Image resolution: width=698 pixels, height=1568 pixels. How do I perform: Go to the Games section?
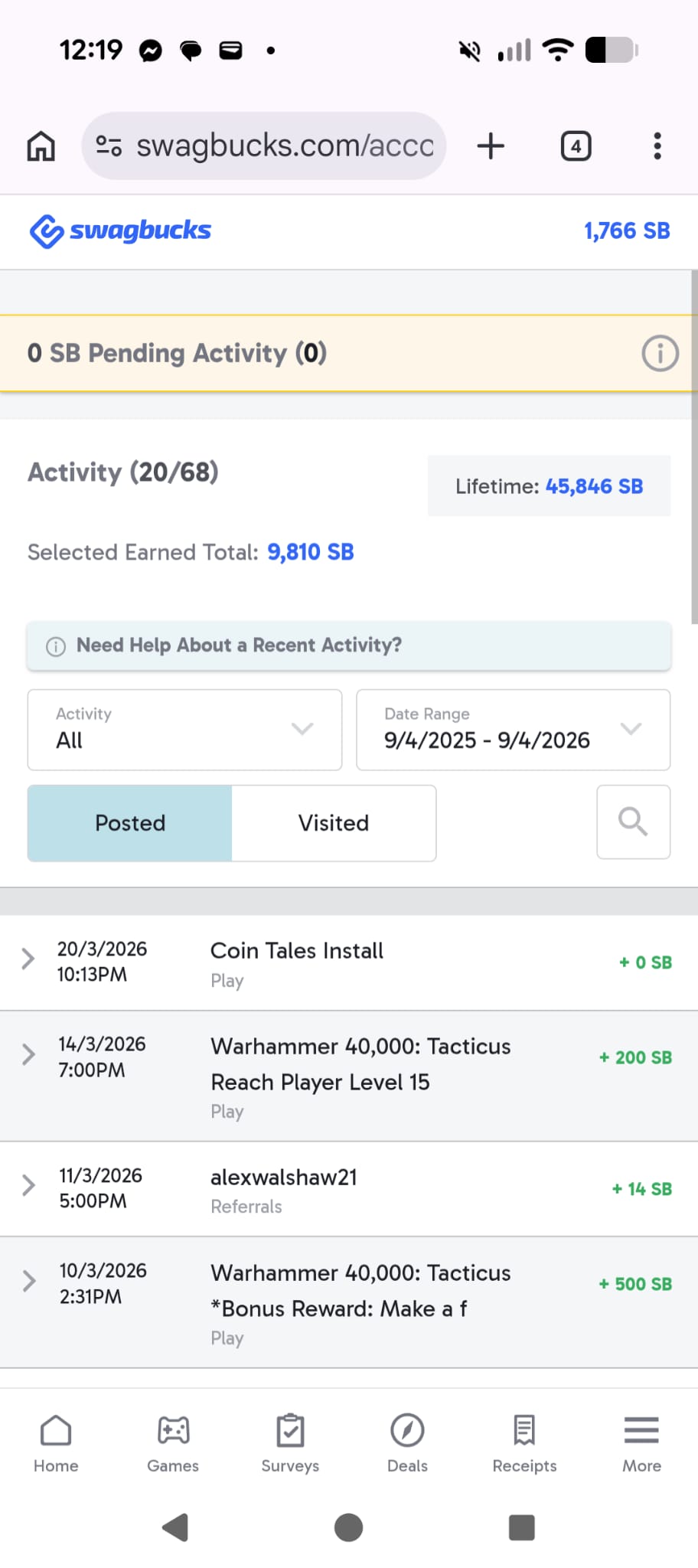point(173,1442)
